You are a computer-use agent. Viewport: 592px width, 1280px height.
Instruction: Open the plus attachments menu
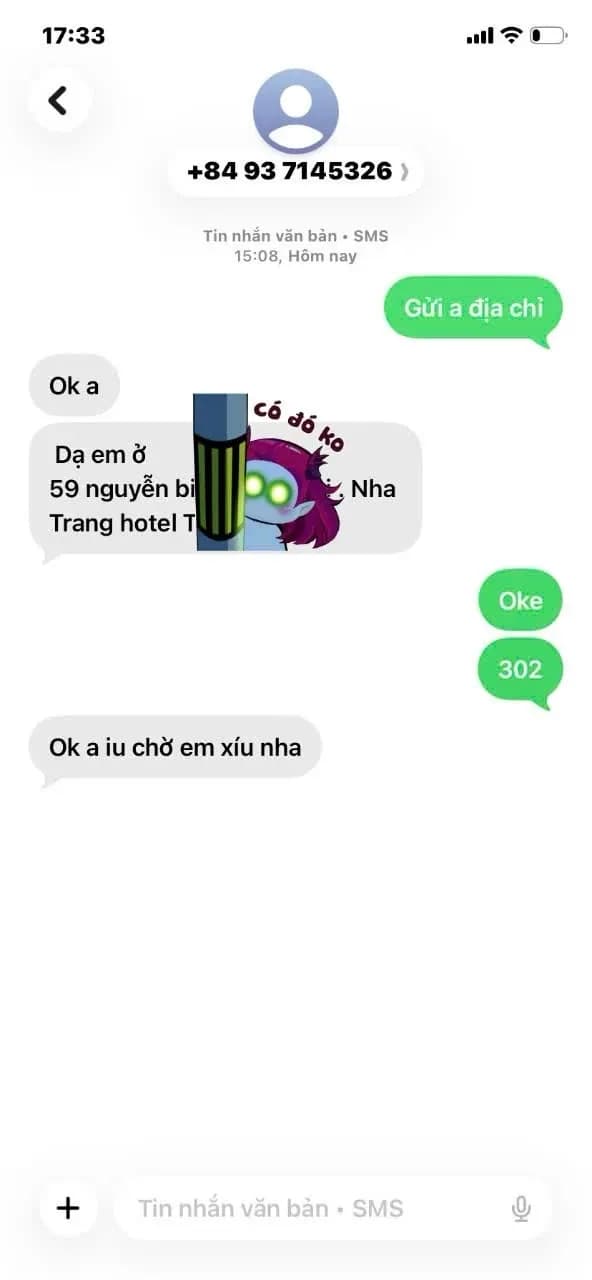[x=68, y=1208]
